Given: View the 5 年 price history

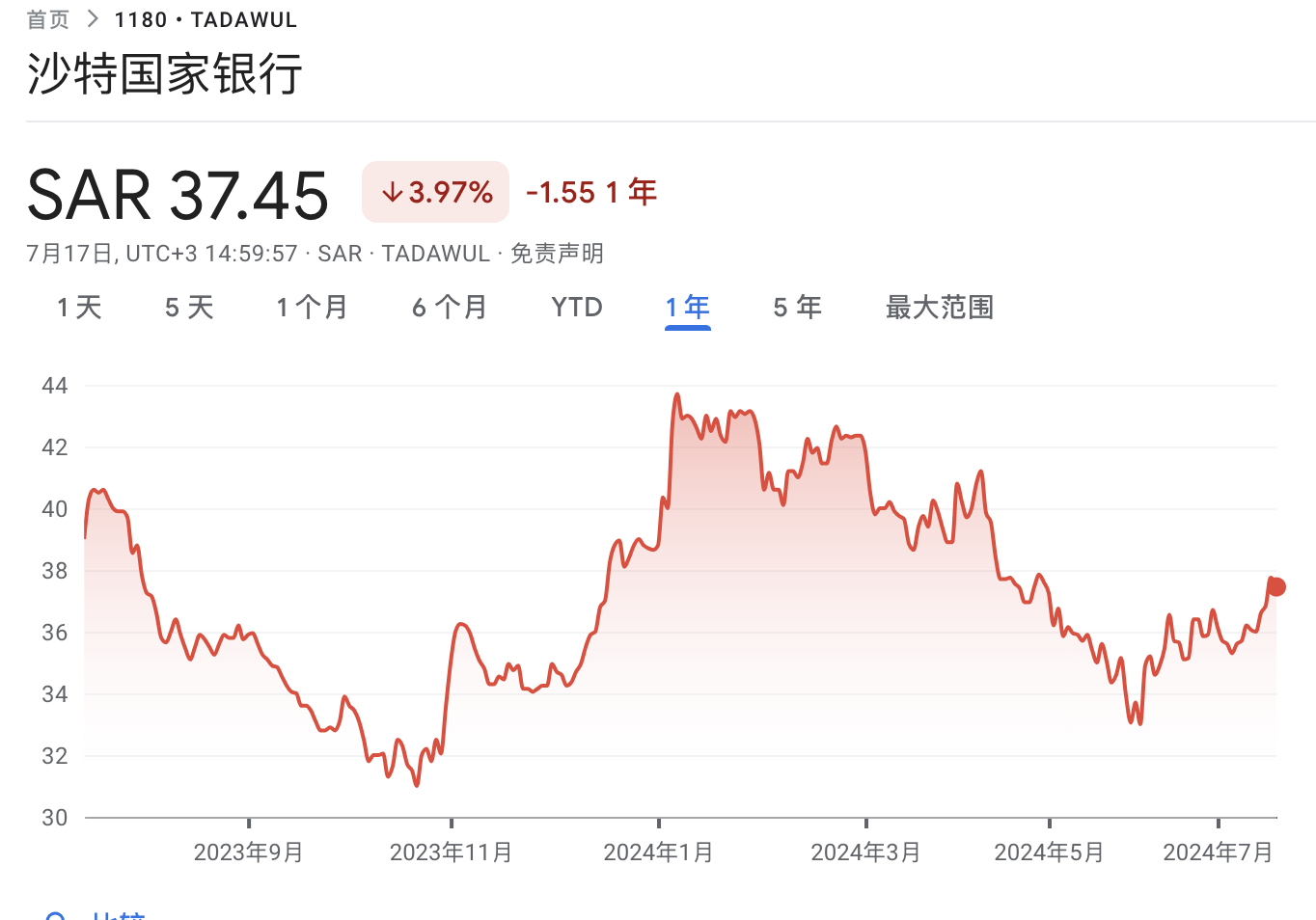Looking at the screenshot, I should (x=797, y=308).
